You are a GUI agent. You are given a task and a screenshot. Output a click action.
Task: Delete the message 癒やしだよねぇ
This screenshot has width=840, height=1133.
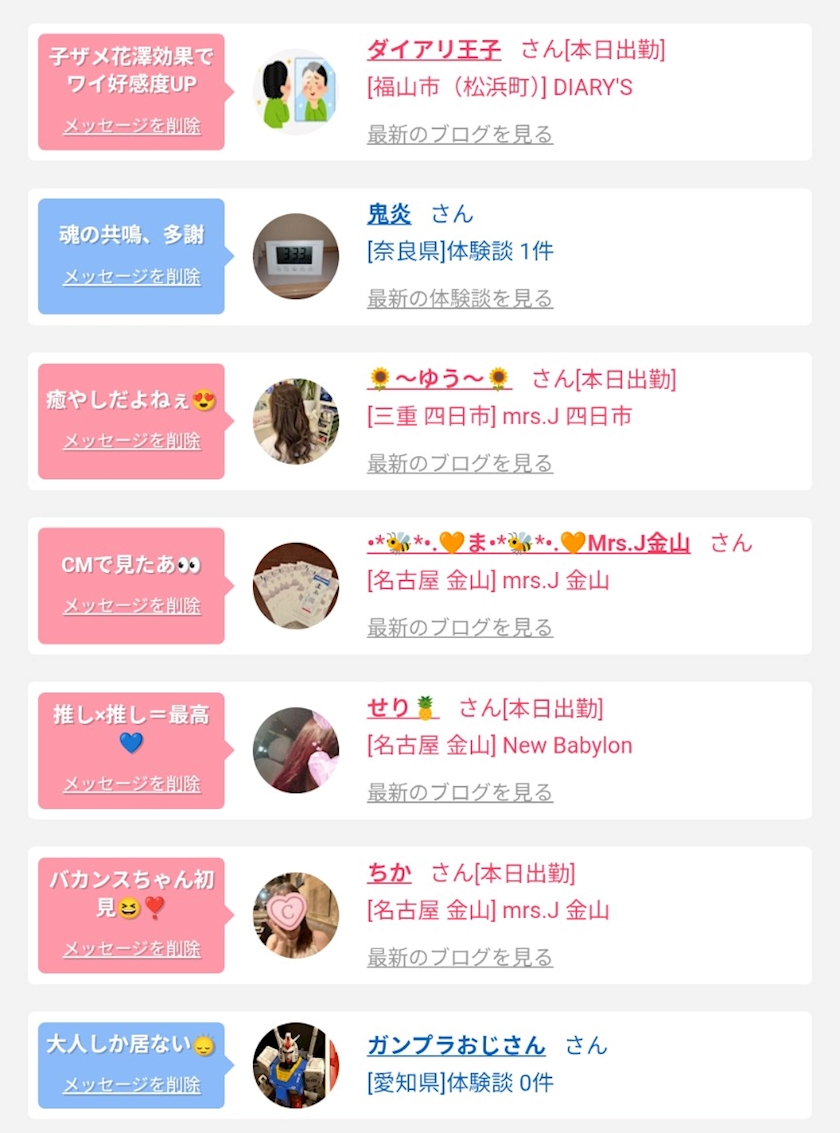click(131, 441)
